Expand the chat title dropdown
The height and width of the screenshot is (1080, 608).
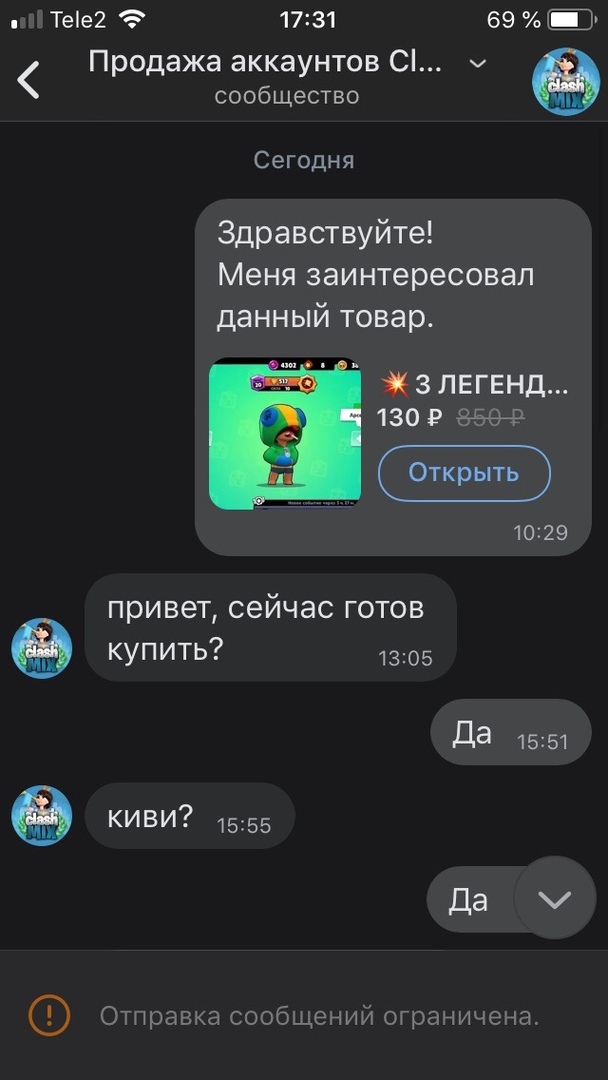point(478,64)
